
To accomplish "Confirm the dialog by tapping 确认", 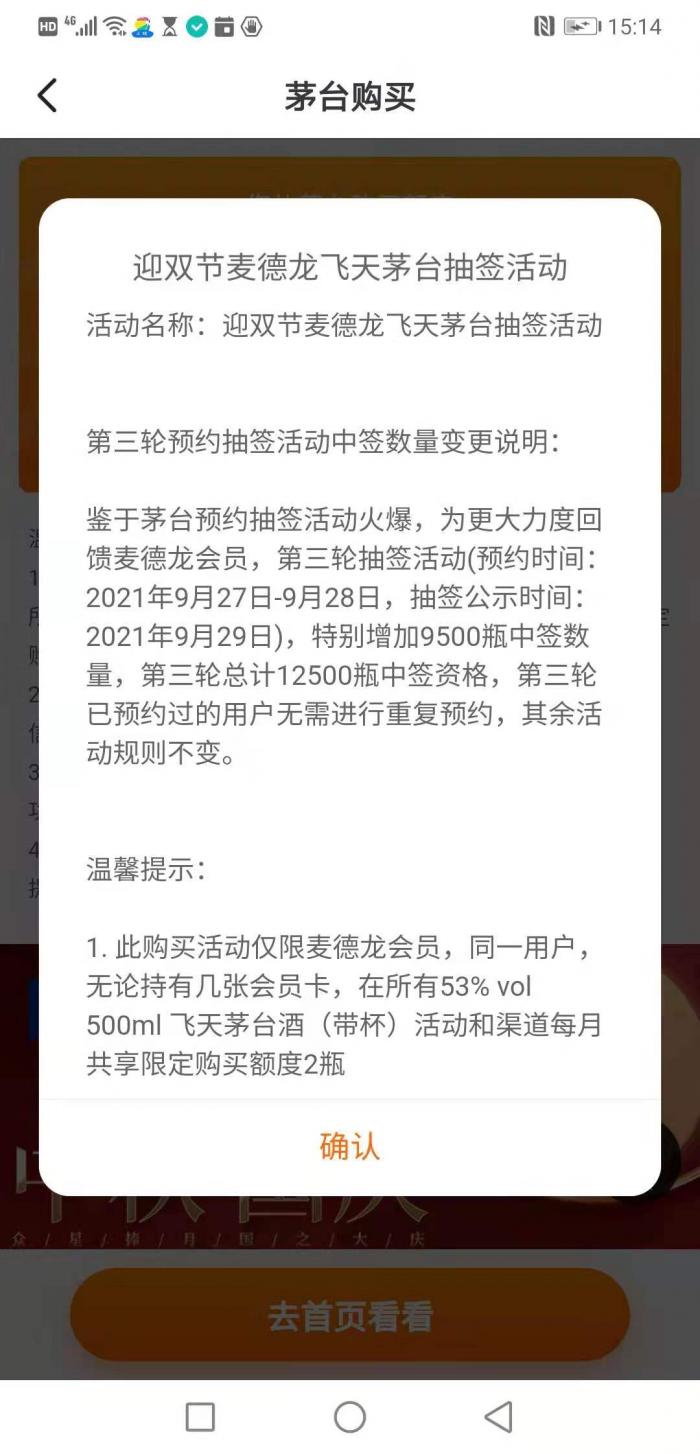I will [349, 1146].
